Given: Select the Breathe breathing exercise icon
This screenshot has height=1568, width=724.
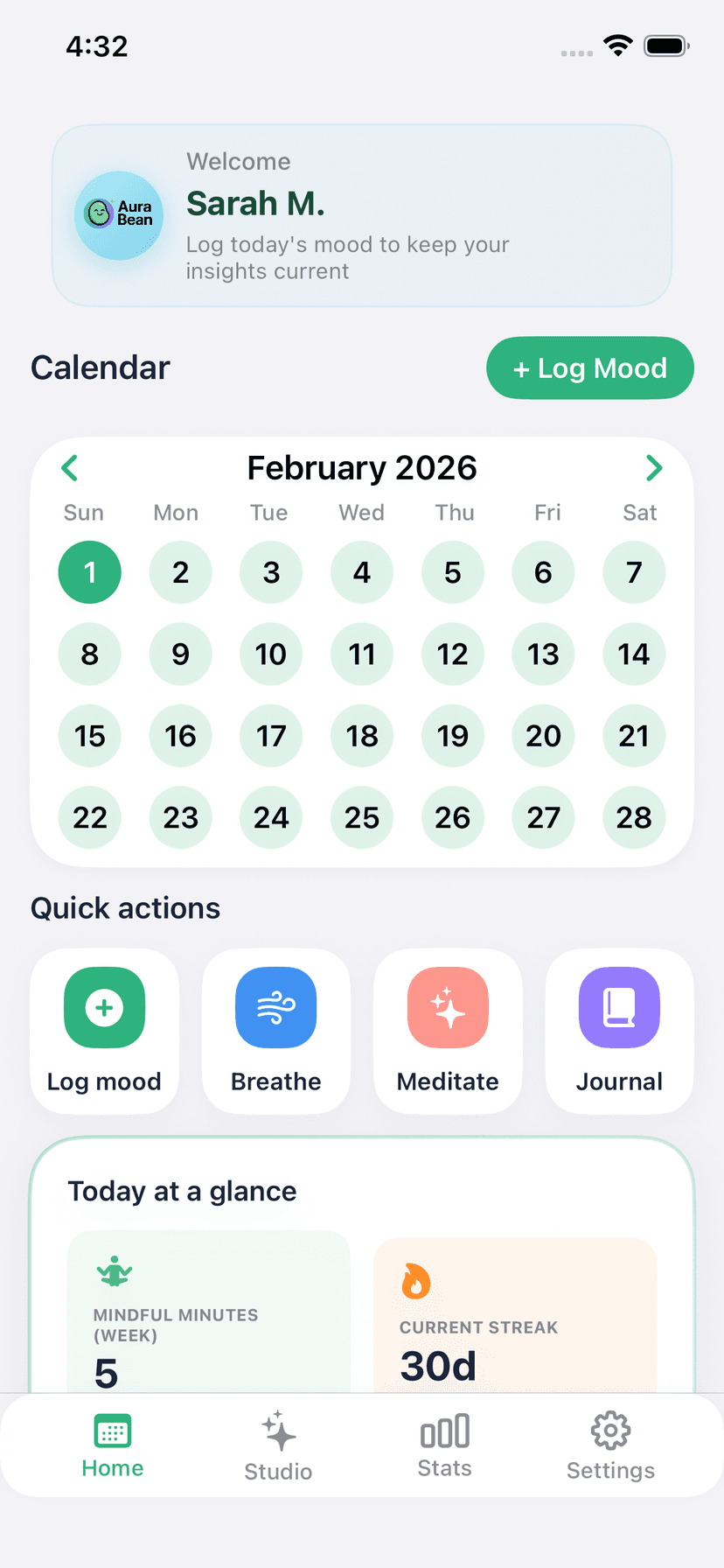Looking at the screenshot, I should point(275,1007).
